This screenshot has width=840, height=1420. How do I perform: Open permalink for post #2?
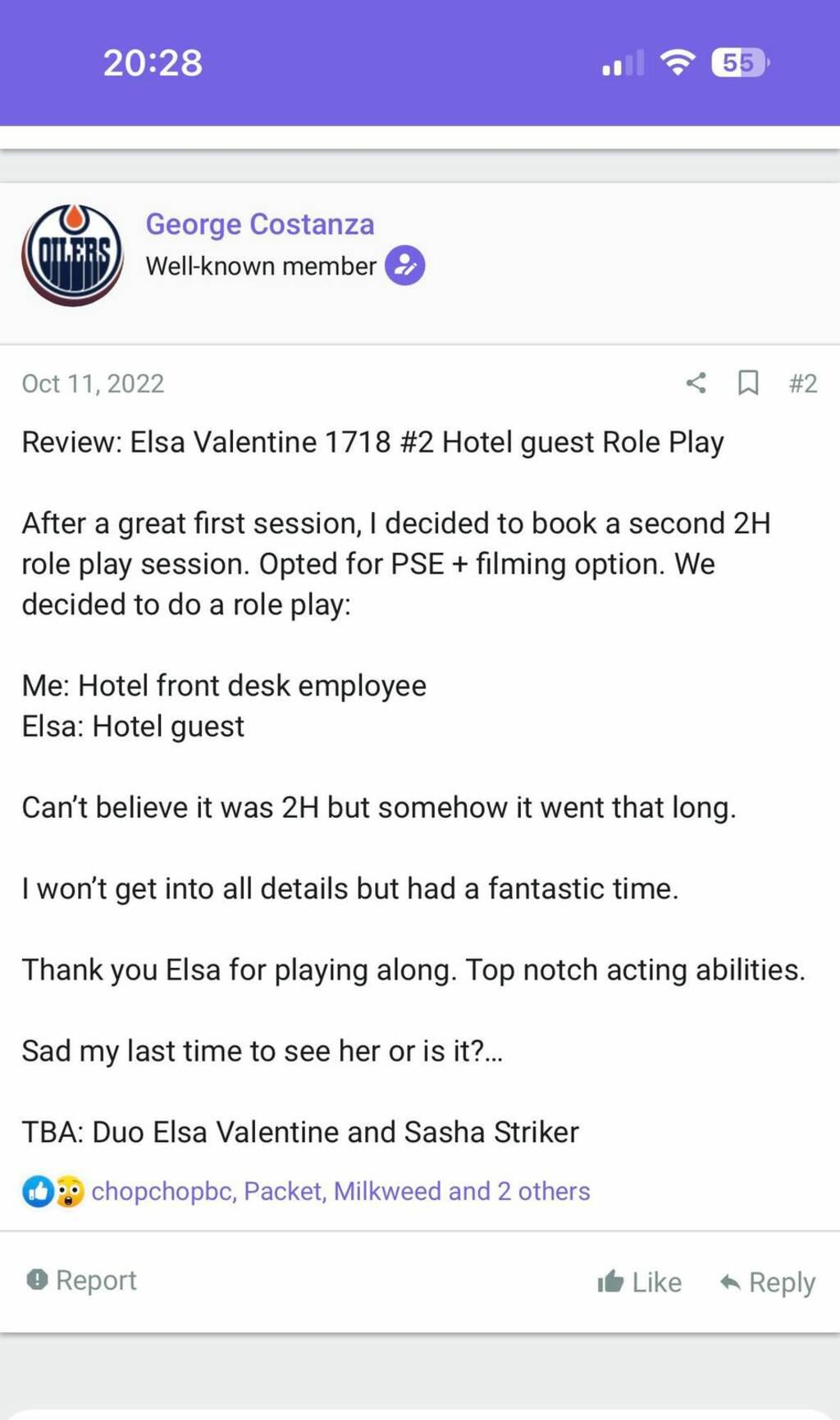pyautogui.click(x=802, y=383)
